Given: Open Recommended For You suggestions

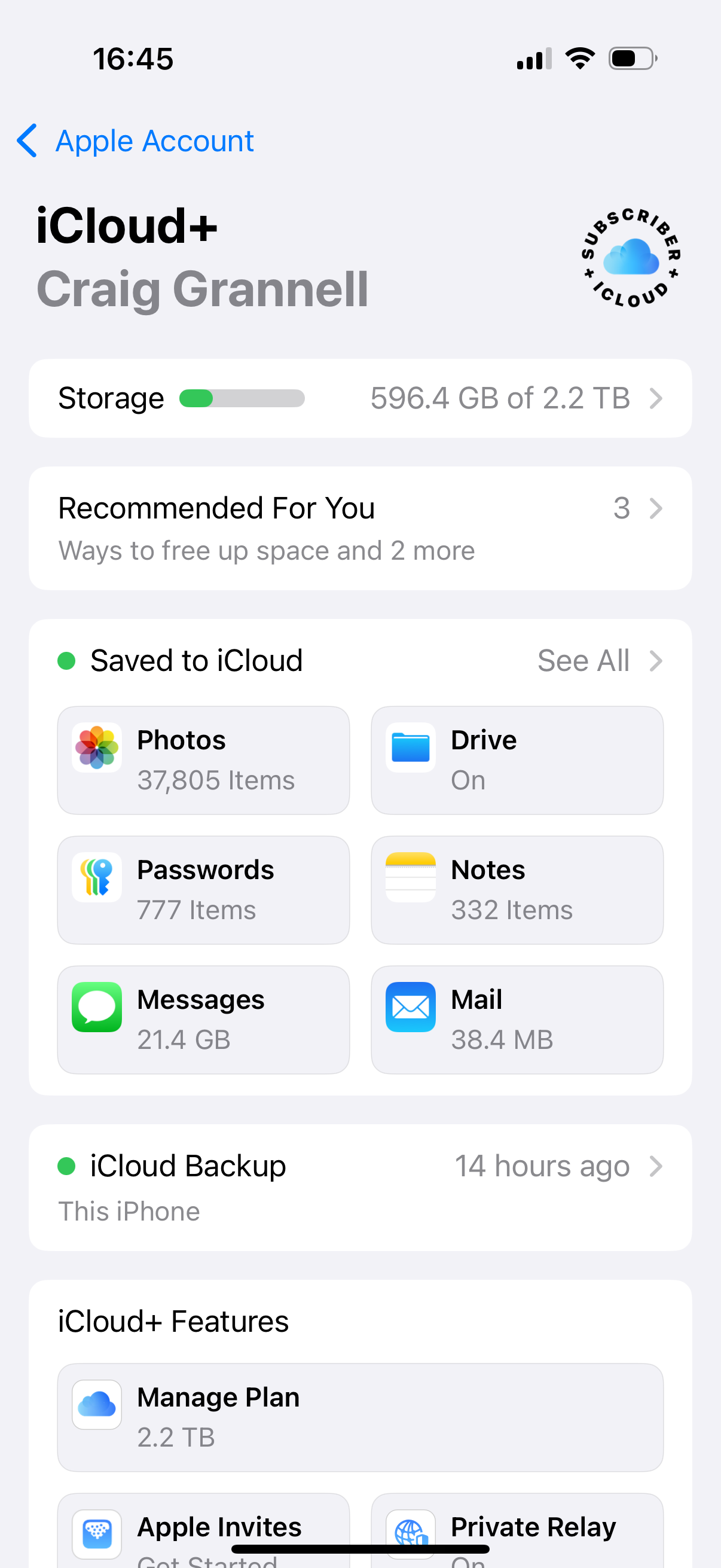Looking at the screenshot, I should [x=360, y=529].
